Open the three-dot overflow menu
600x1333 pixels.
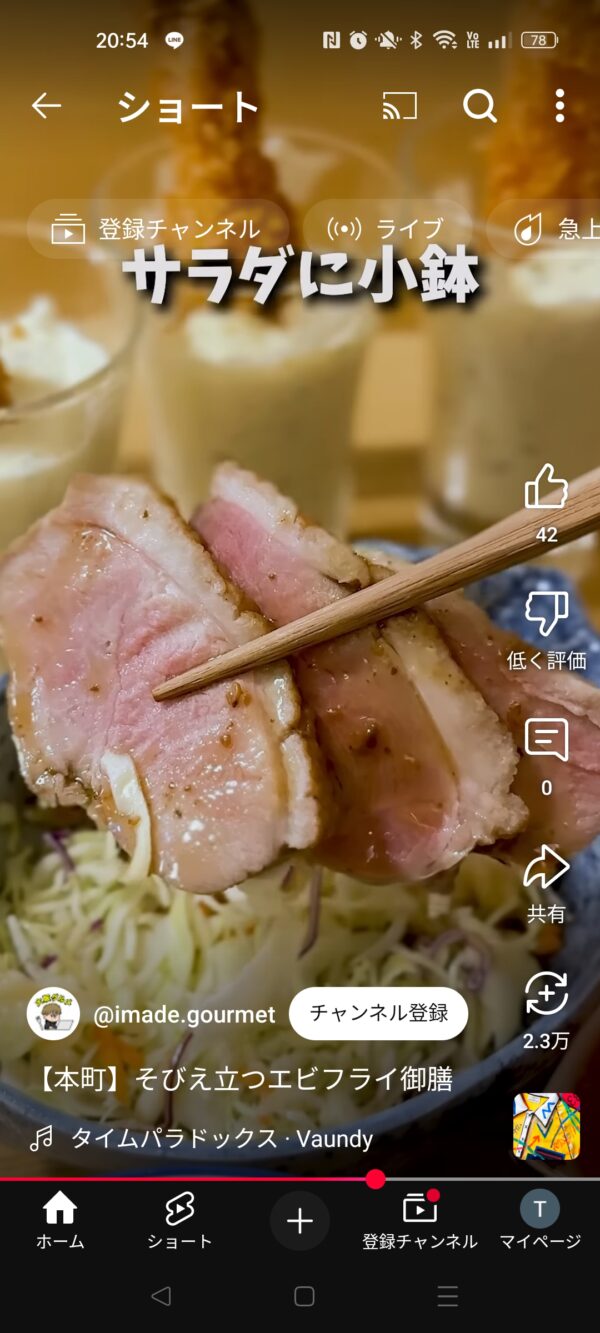(559, 105)
